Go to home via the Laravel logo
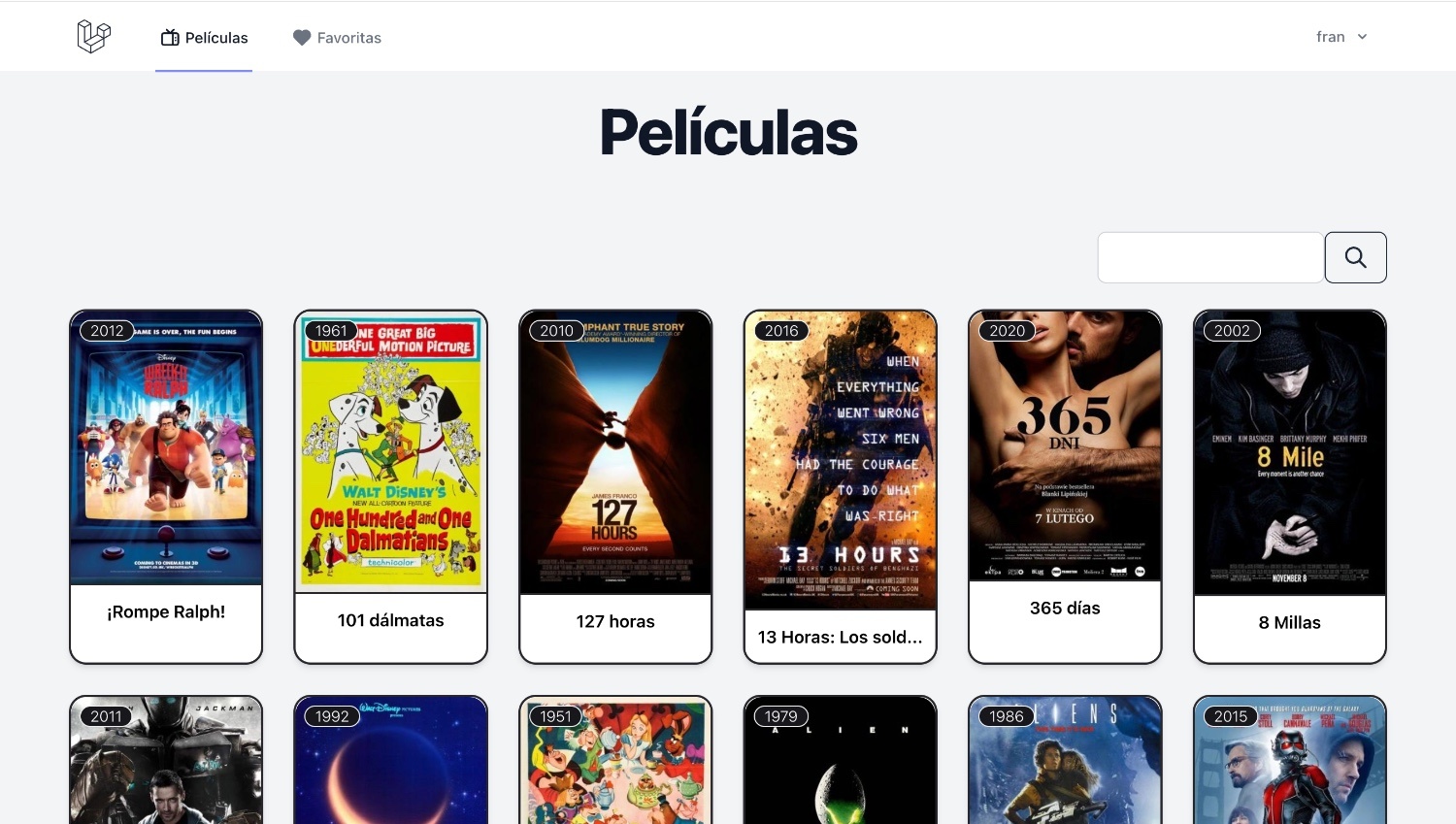Image resolution: width=1456 pixels, height=824 pixels. click(94, 37)
